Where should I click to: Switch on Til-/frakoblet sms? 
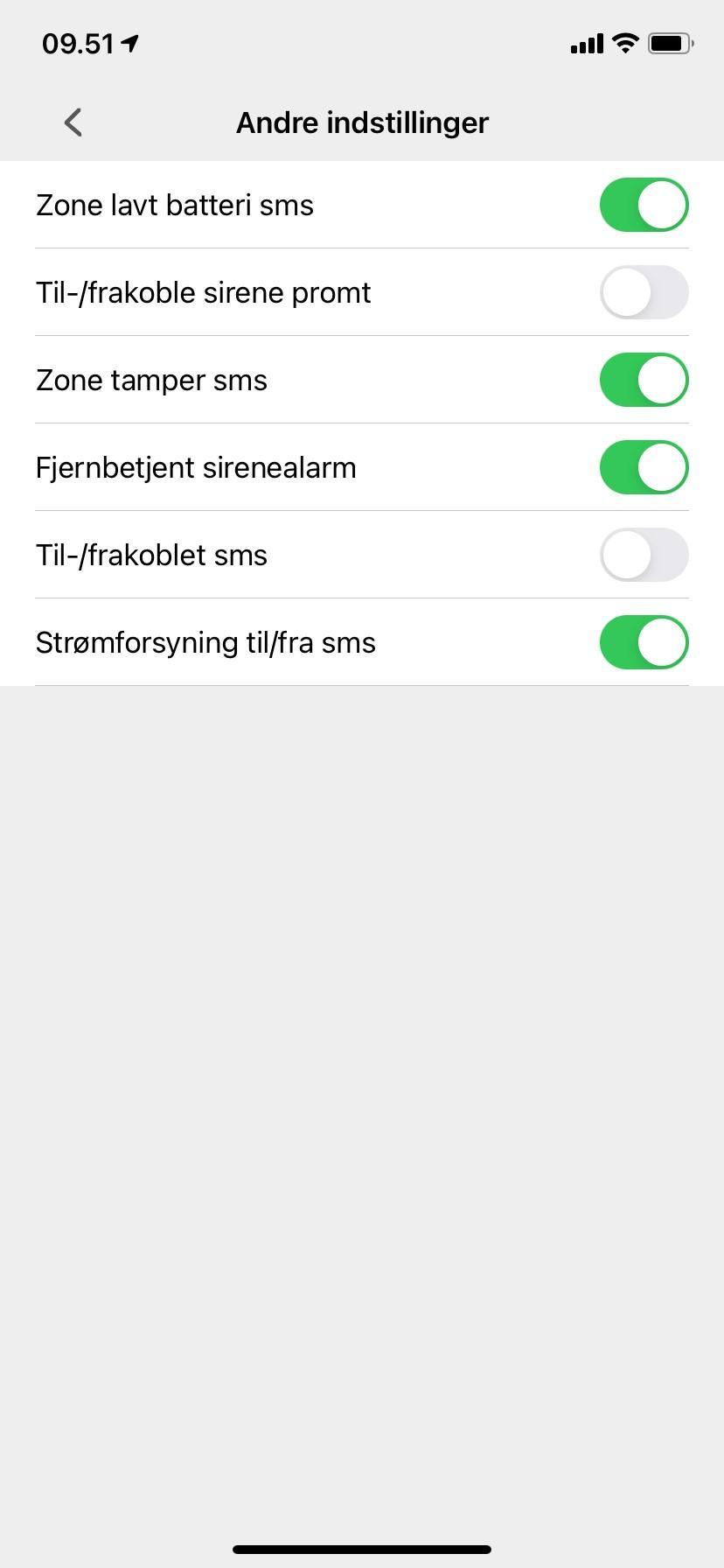click(x=644, y=555)
